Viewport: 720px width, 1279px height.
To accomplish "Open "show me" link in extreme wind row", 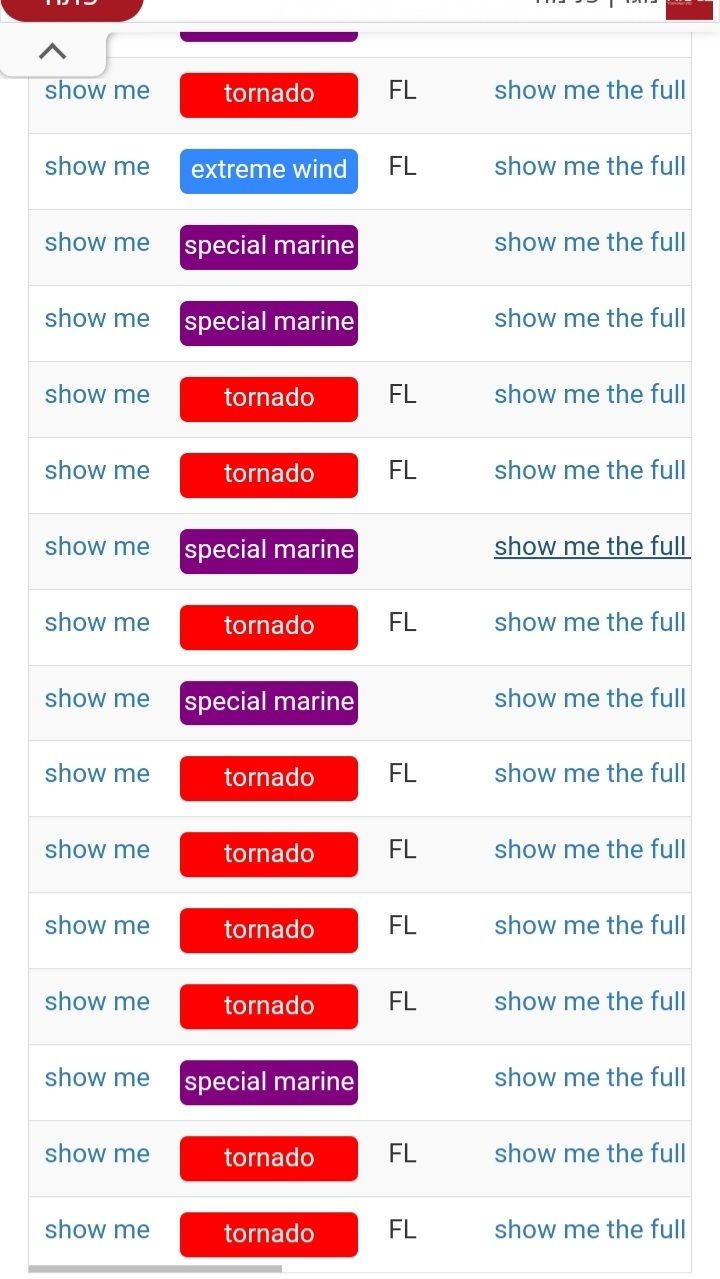I will tap(97, 167).
